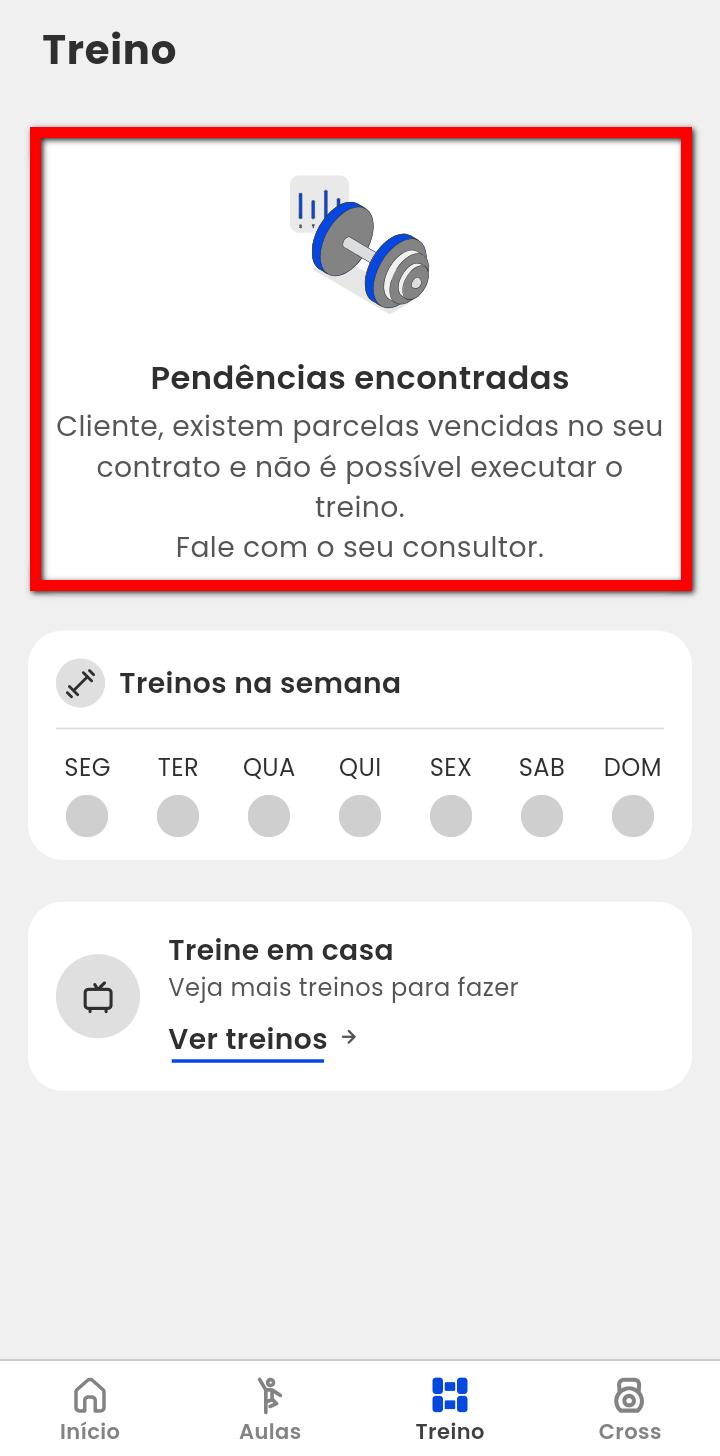Select the Treino tab

click(x=450, y=1409)
